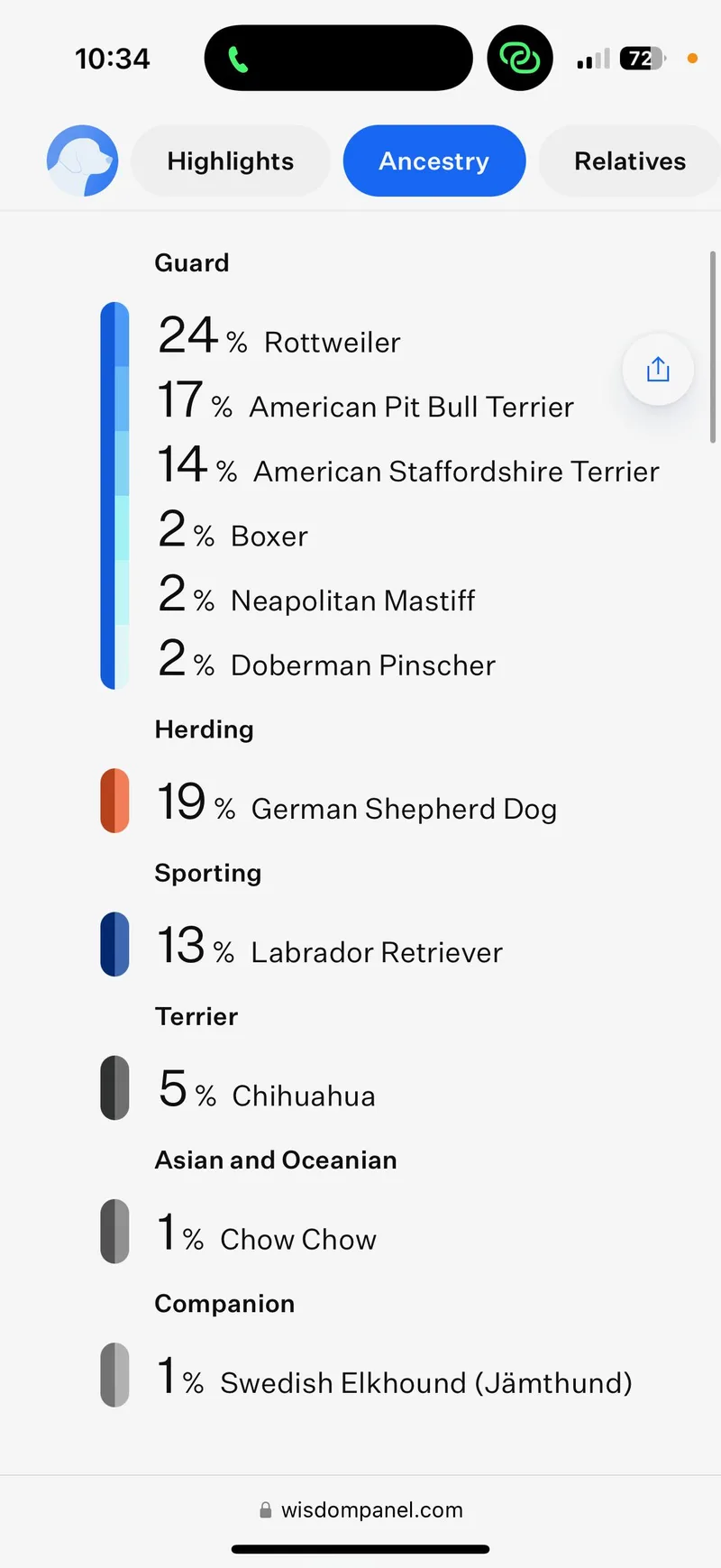Image resolution: width=721 pixels, height=1568 pixels.
Task: Switch to the Highlights tab
Action: point(231,160)
